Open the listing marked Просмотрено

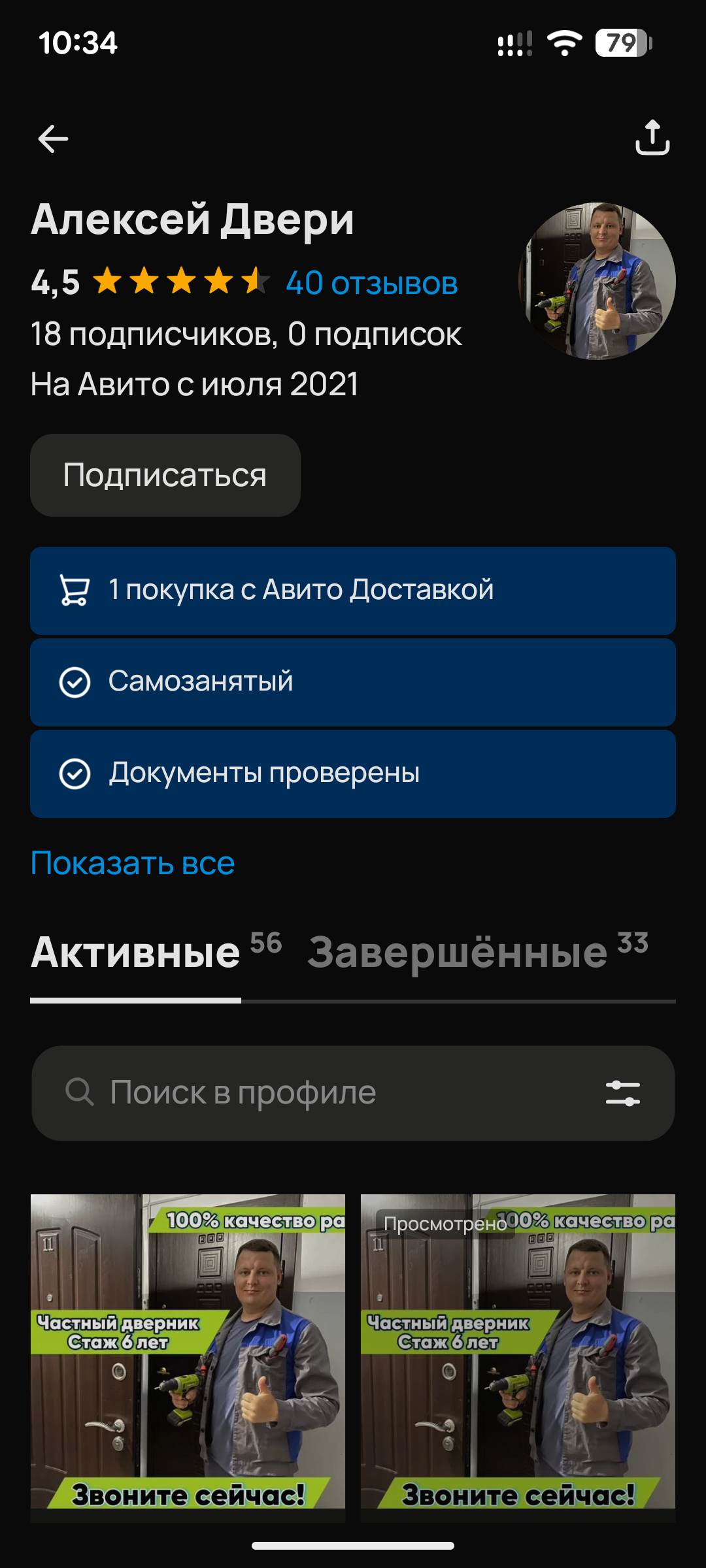click(x=518, y=1352)
